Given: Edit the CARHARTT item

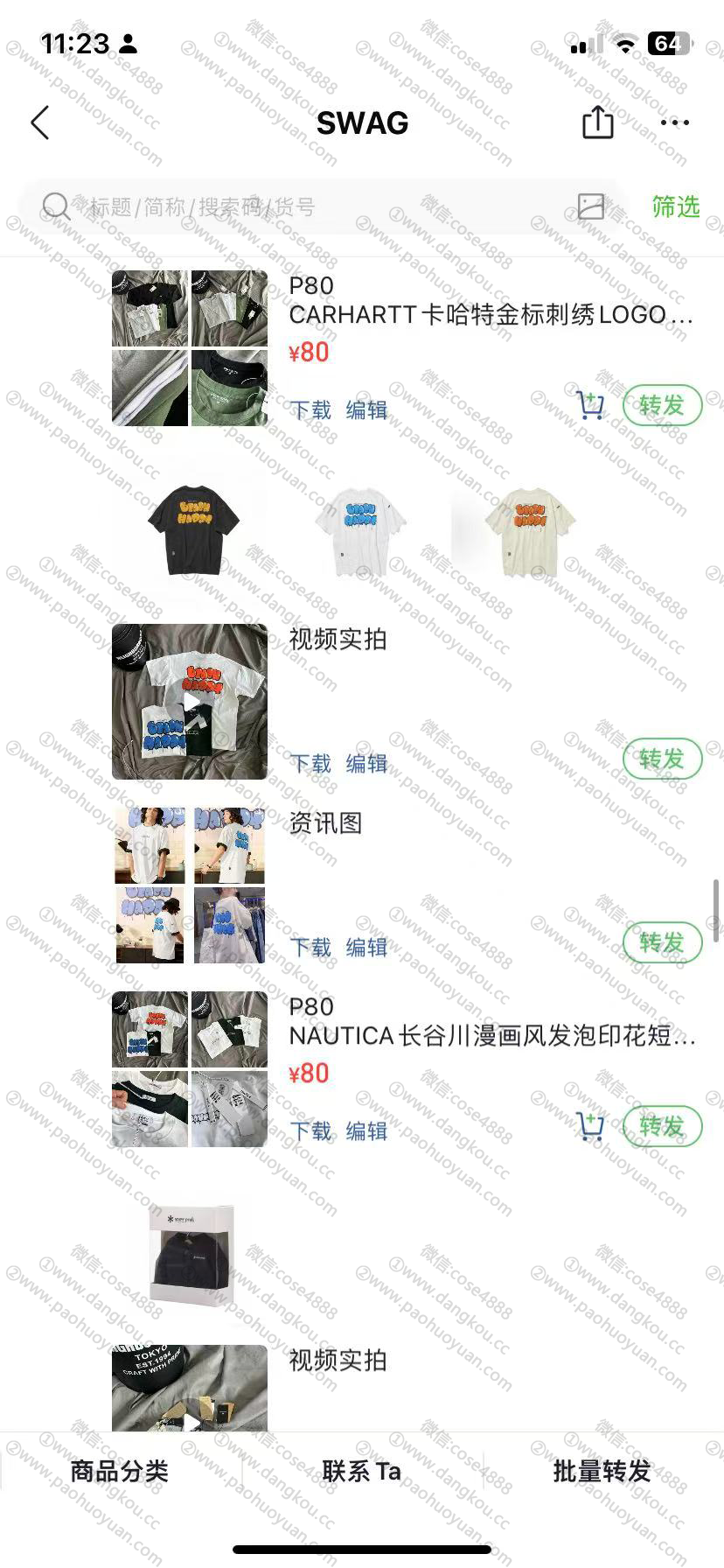Looking at the screenshot, I should tap(366, 409).
